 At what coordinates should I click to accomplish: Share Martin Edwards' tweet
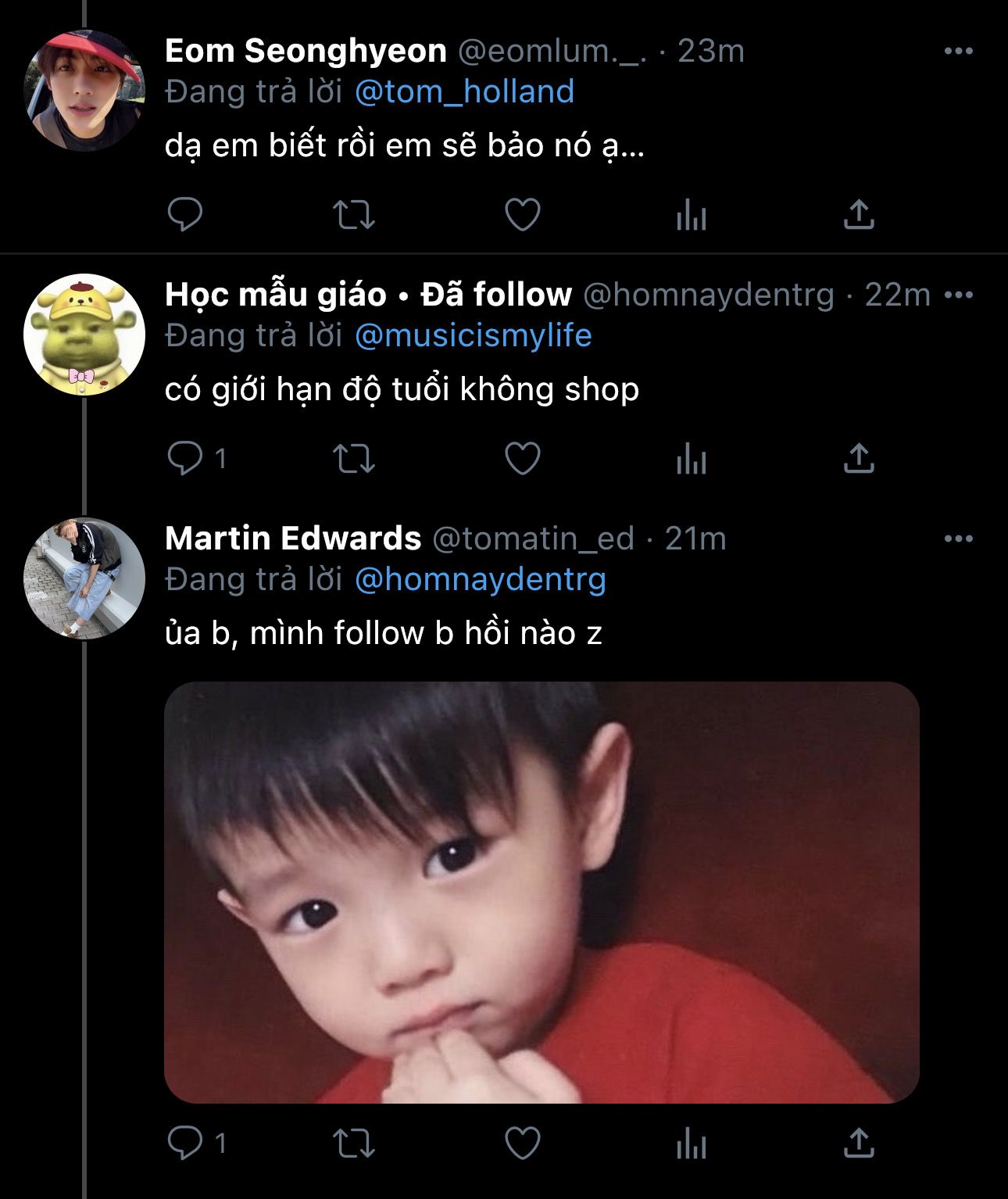[x=858, y=1144]
